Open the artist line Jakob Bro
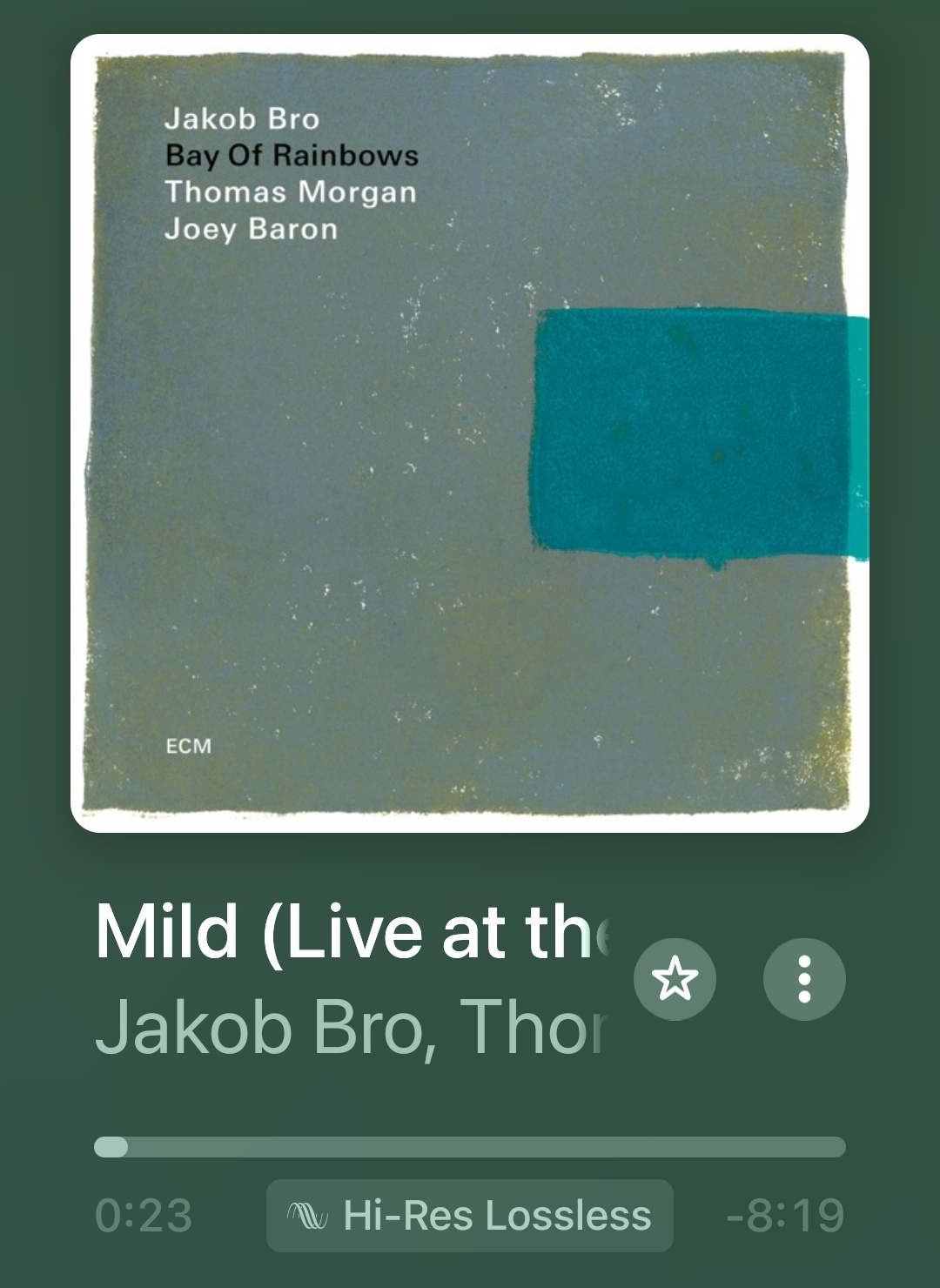The height and width of the screenshot is (1288, 940). point(348,1027)
